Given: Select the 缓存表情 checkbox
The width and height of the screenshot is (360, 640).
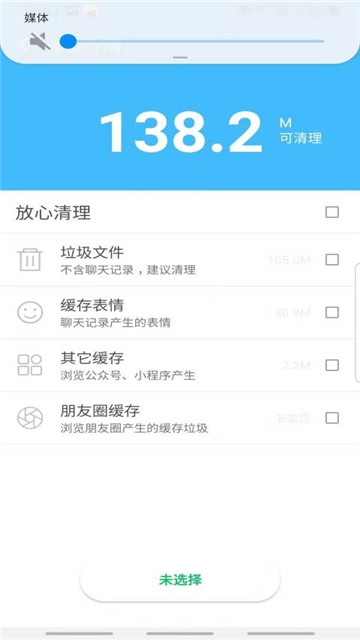Looking at the screenshot, I should coord(332,313).
